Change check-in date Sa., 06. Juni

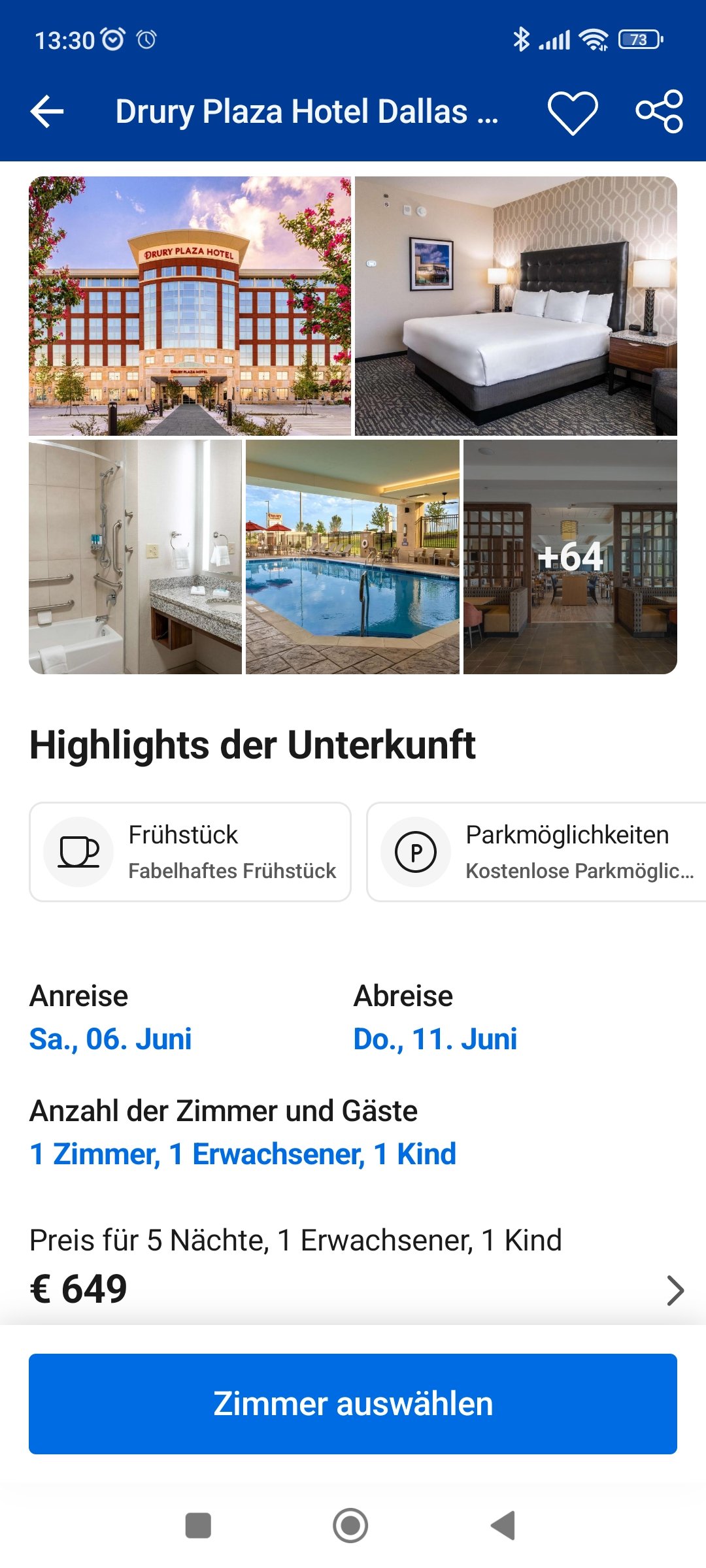[110, 1039]
